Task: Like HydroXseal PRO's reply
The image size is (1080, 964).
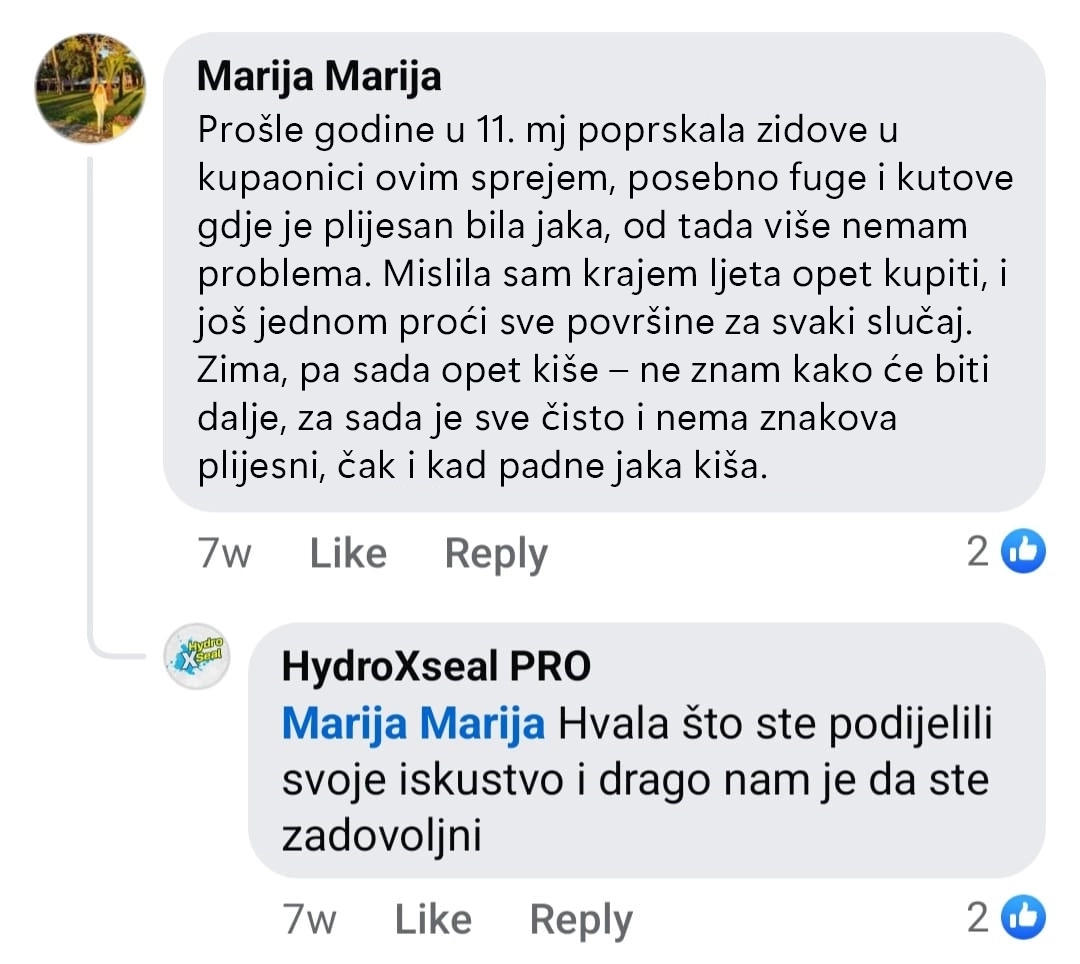Action: [432, 920]
